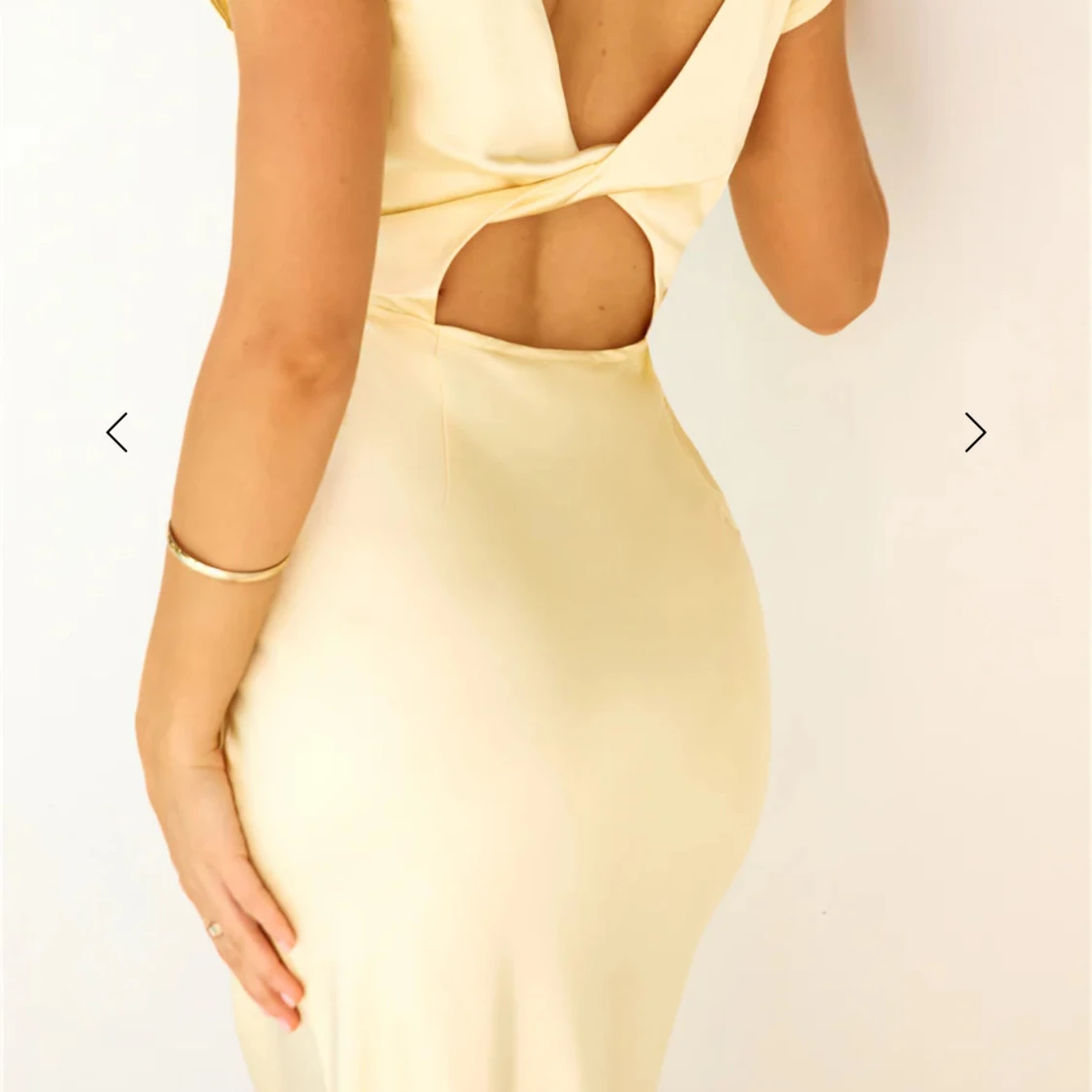Go to the next product image
Screen dimensions: 1092x1092
pos(975,432)
